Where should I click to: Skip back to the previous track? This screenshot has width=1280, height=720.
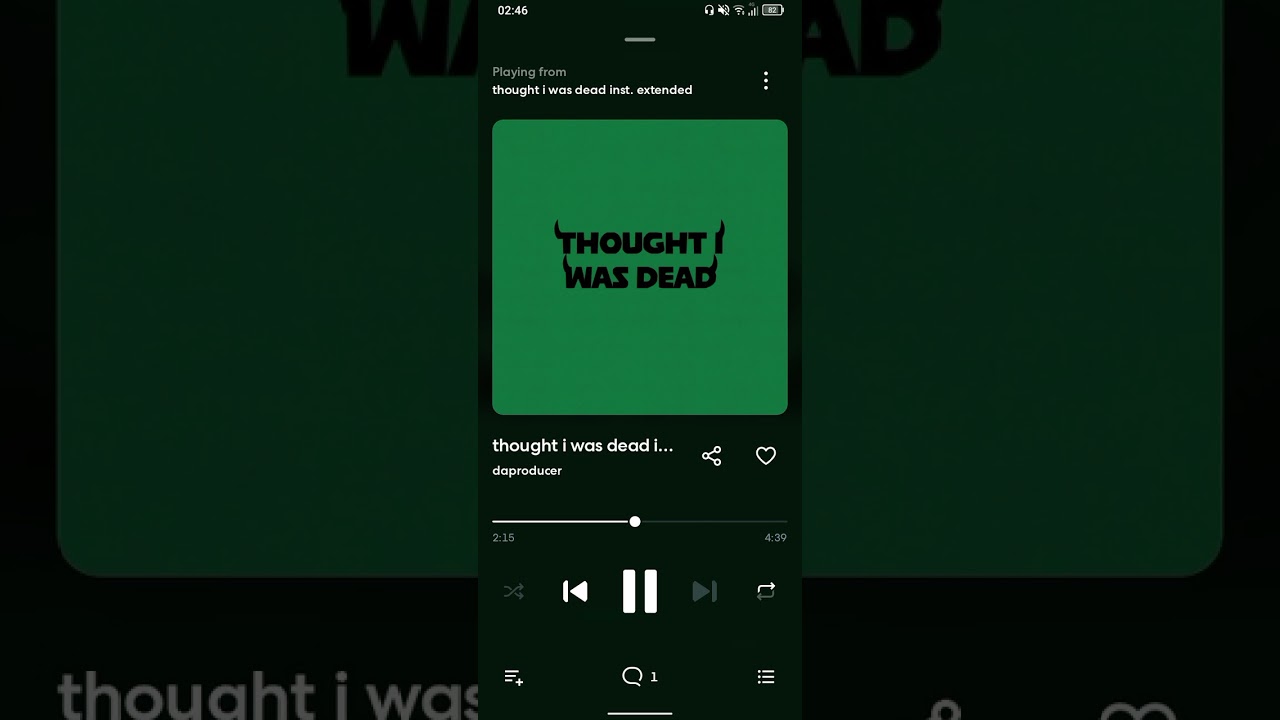pyautogui.click(x=575, y=592)
